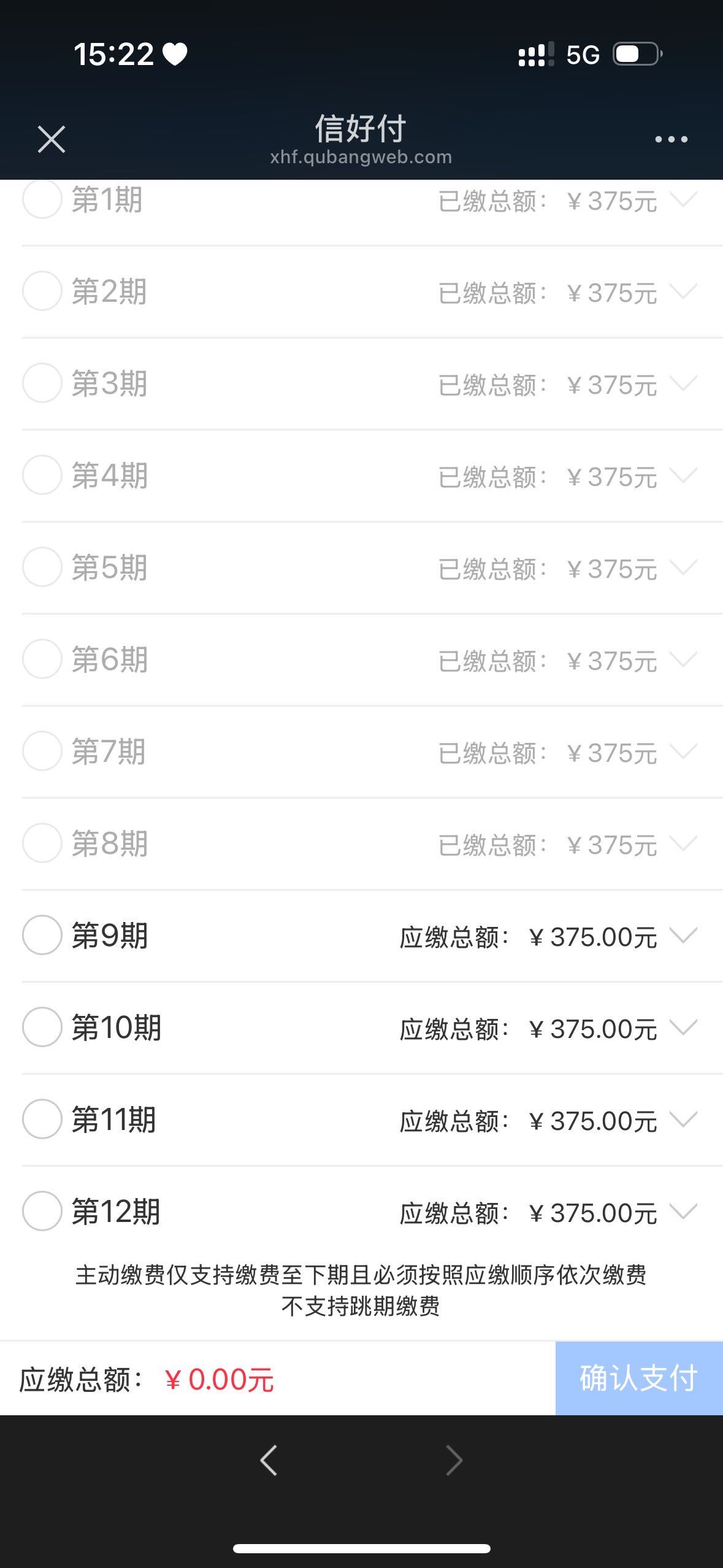The width and height of the screenshot is (723, 1568).
Task: Expand details of paid 第4期
Action: tap(684, 475)
